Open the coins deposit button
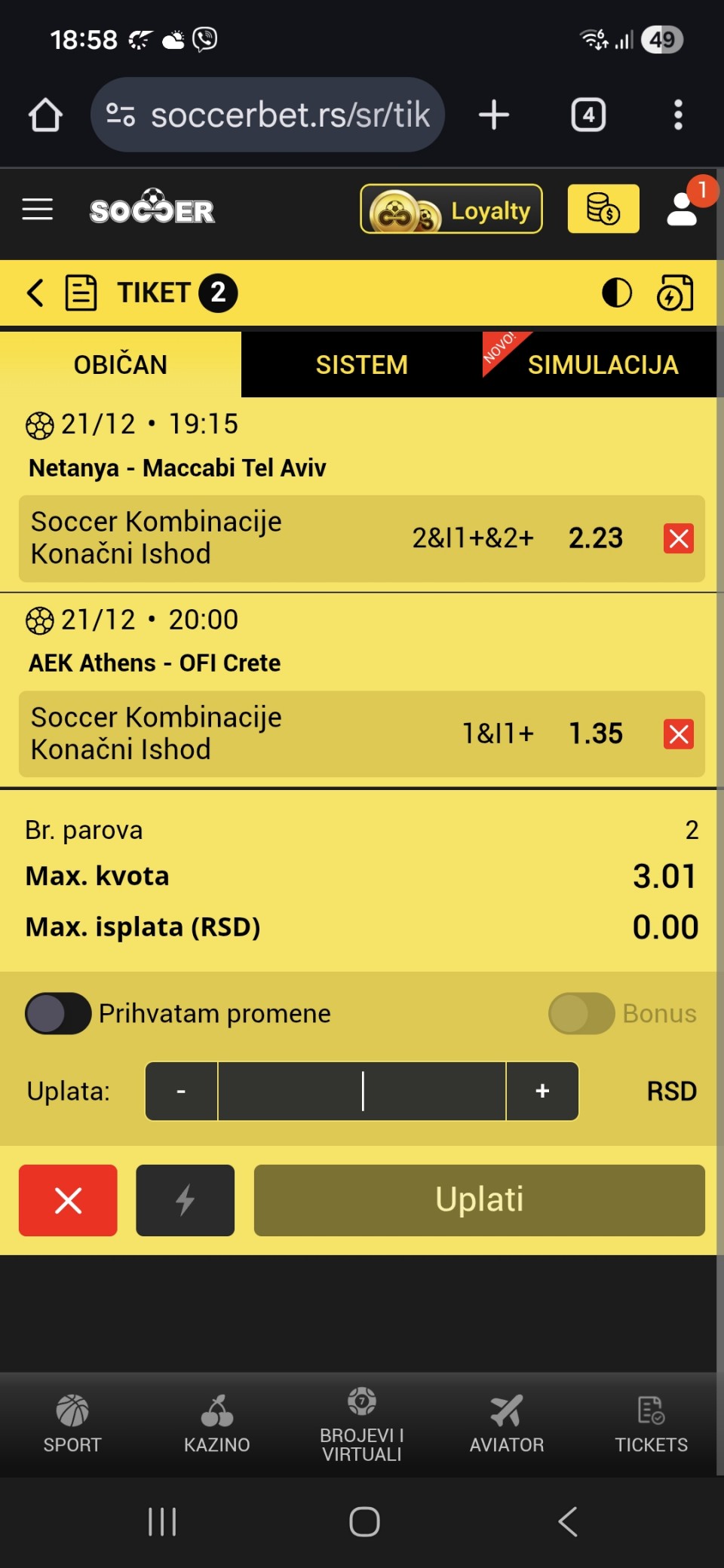Image resolution: width=724 pixels, height=1568 pixels. tap(603, 210)
